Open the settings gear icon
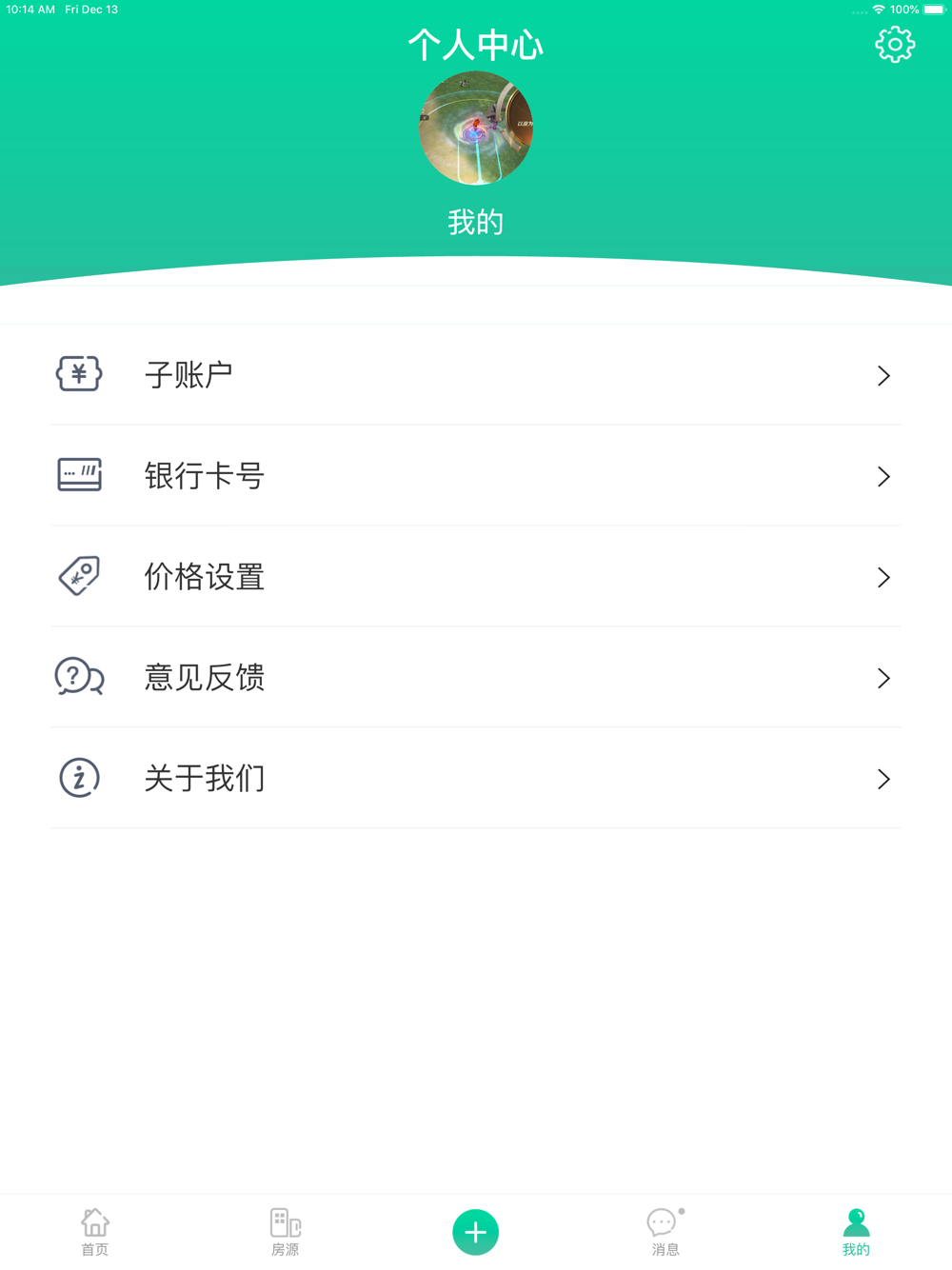Screen dimensions: 952x1270 (x=895, y=45)
